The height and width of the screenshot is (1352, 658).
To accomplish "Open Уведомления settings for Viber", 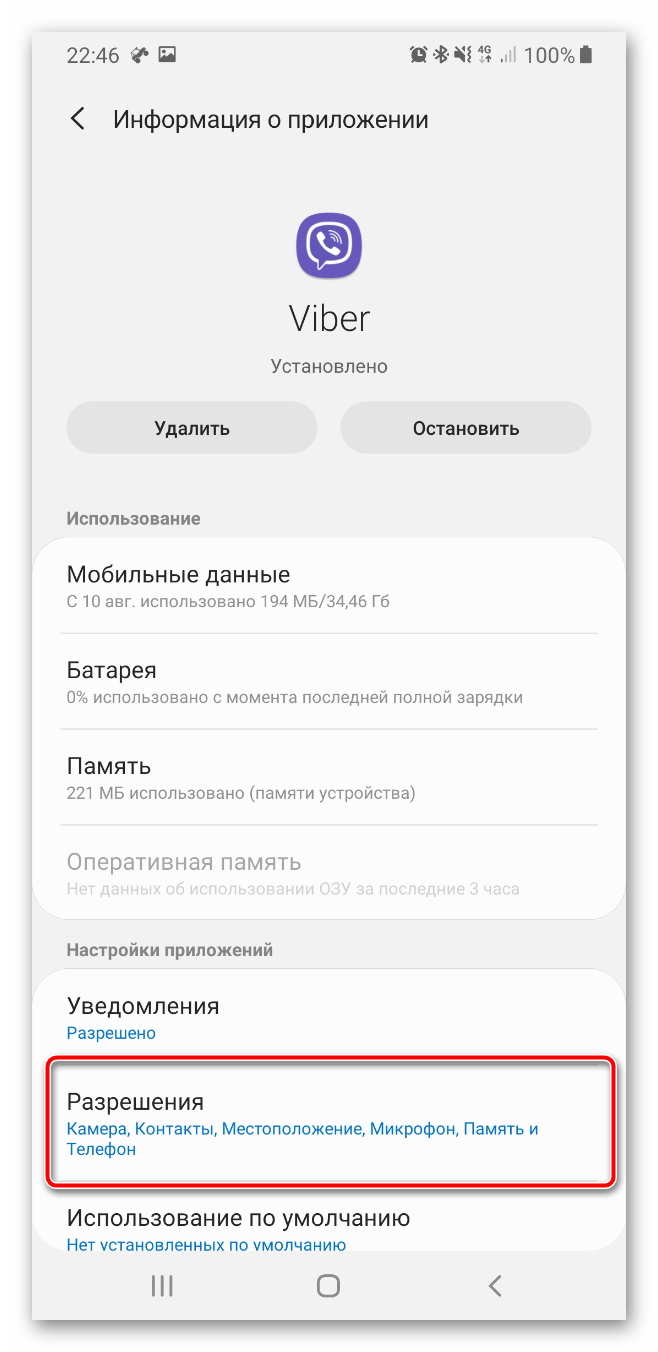I will pos(329,1017).
